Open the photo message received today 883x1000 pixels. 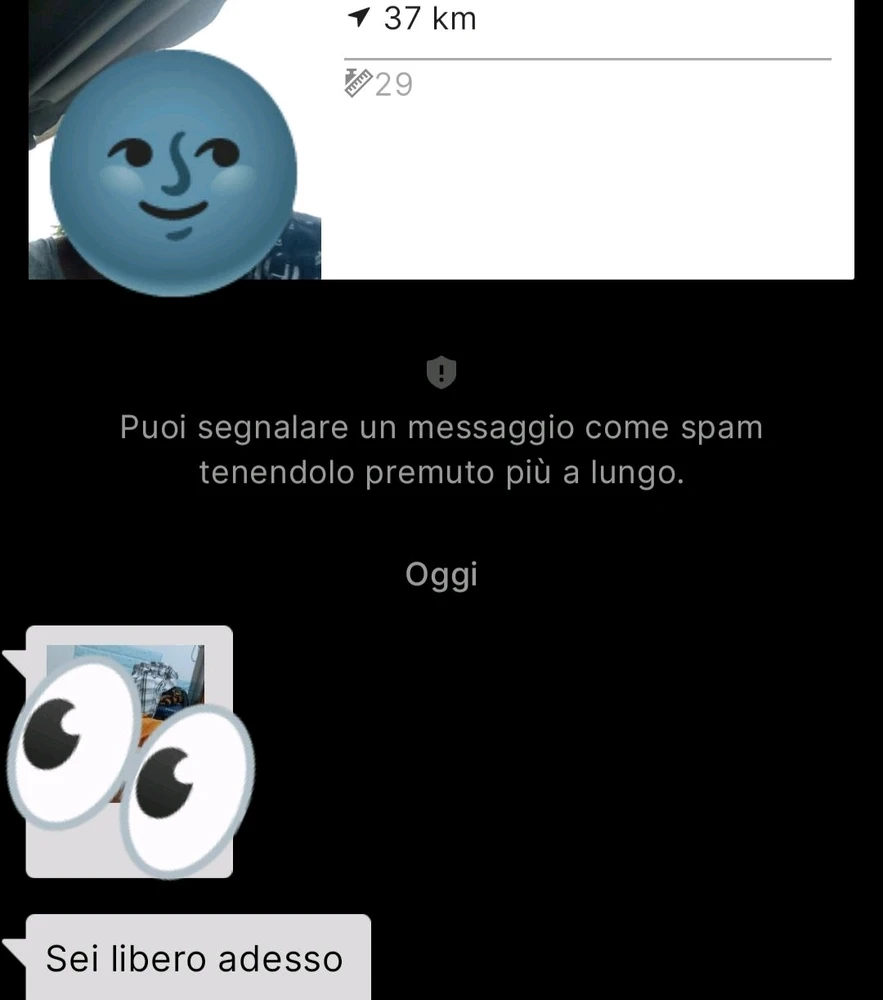click(129, 751)
